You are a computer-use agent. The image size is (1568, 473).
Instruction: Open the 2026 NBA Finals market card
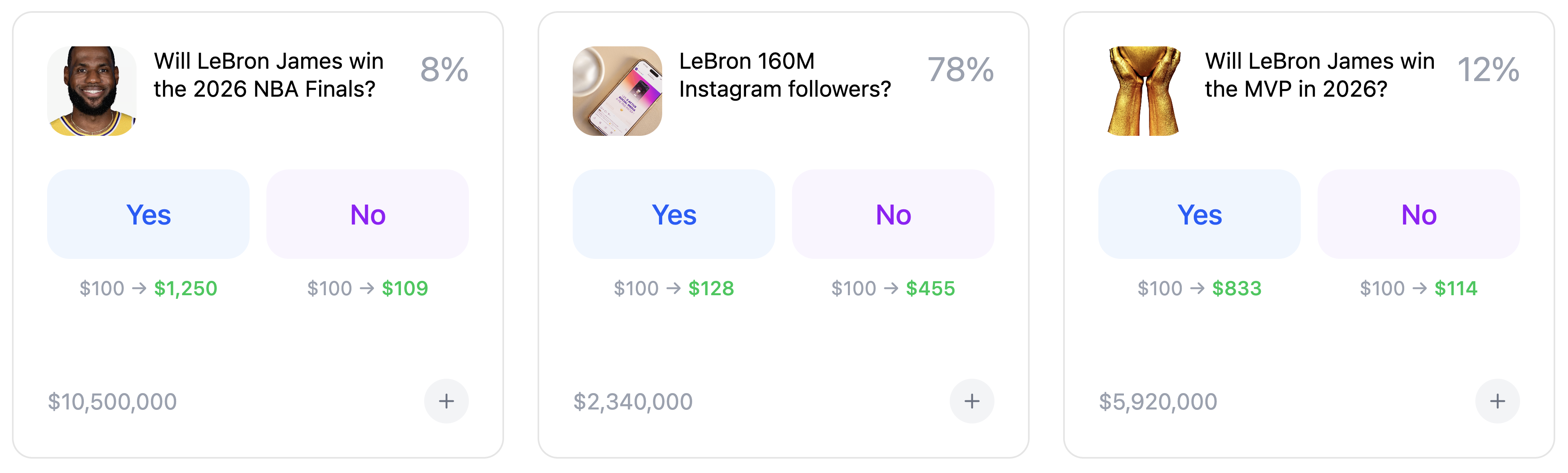(x=268, y=75)
